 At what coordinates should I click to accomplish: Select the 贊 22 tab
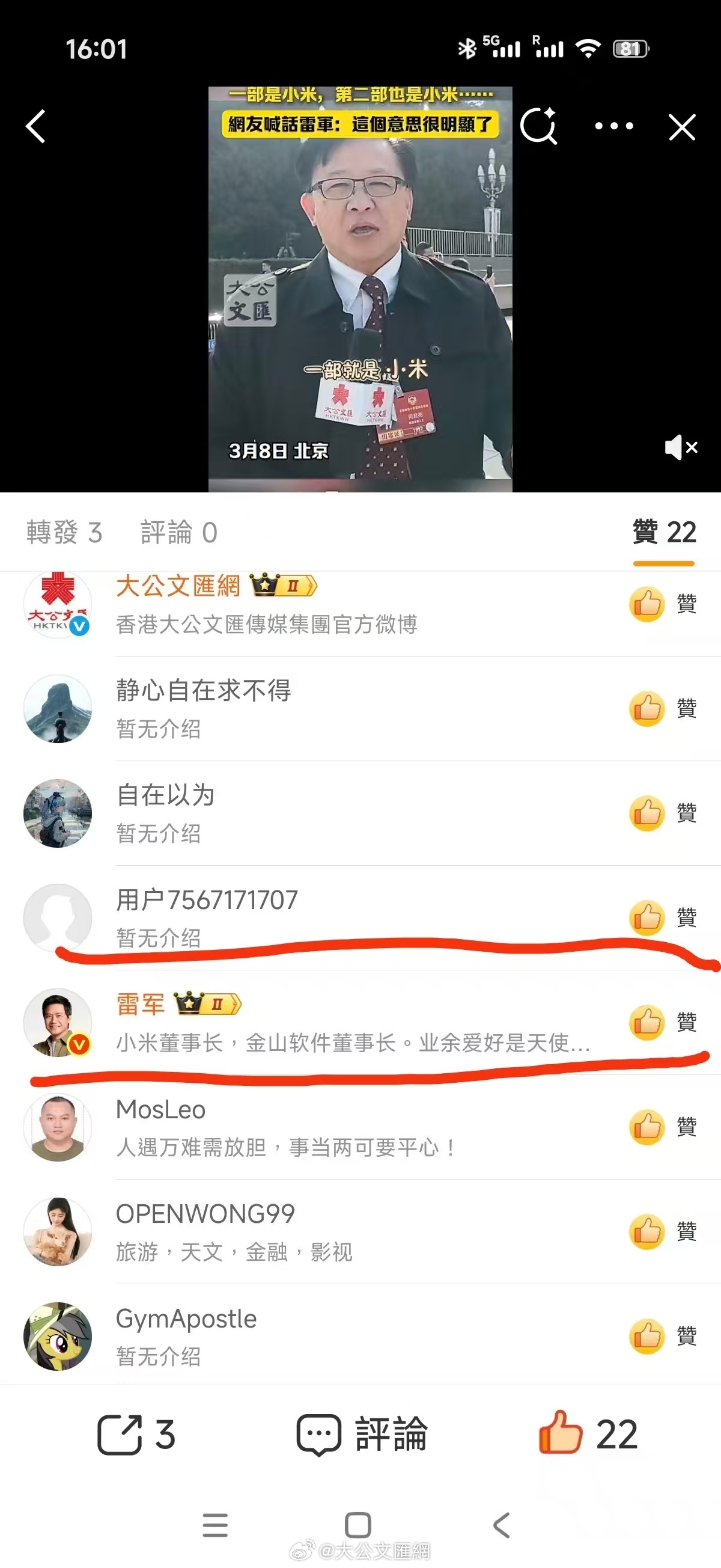pyautogui.click(x=664, y=532)
